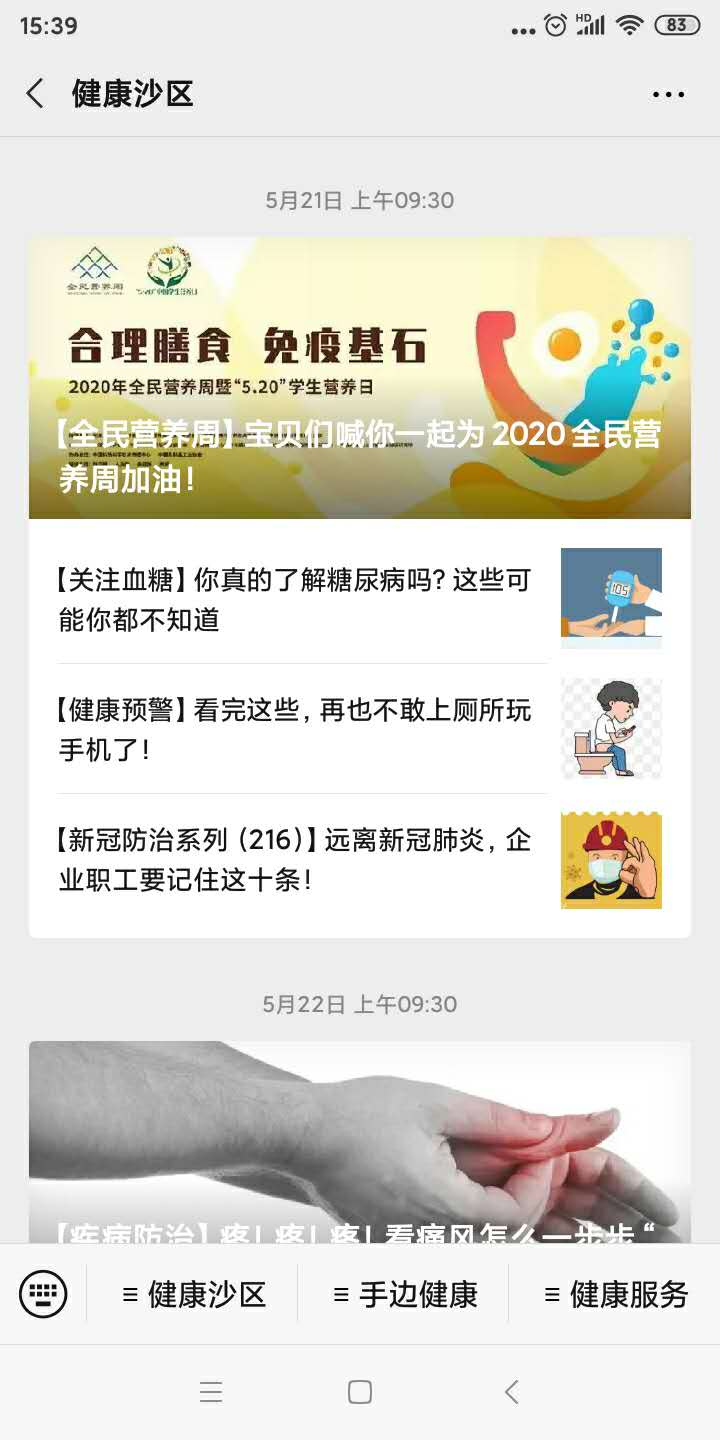
Task: Tap the system home button
Action: click(x=360, y=1392)
